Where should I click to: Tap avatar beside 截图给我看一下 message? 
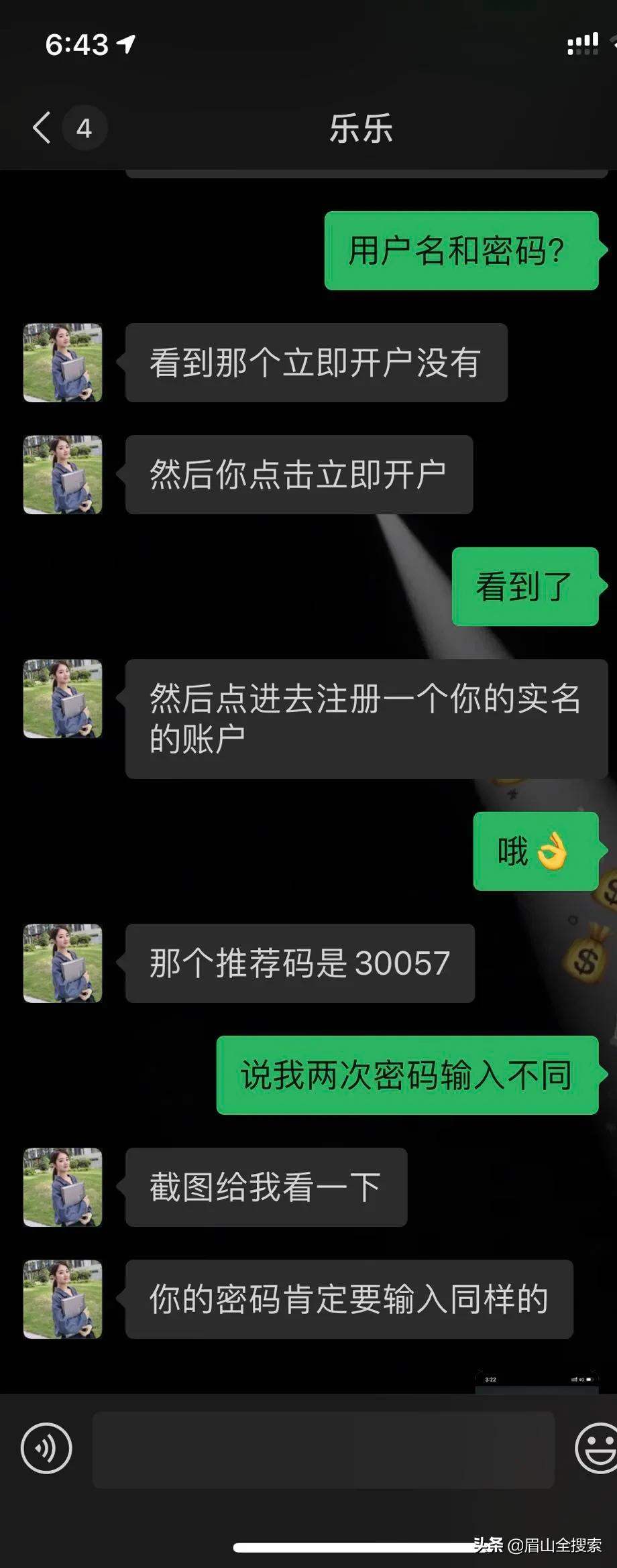point(63,1187)
